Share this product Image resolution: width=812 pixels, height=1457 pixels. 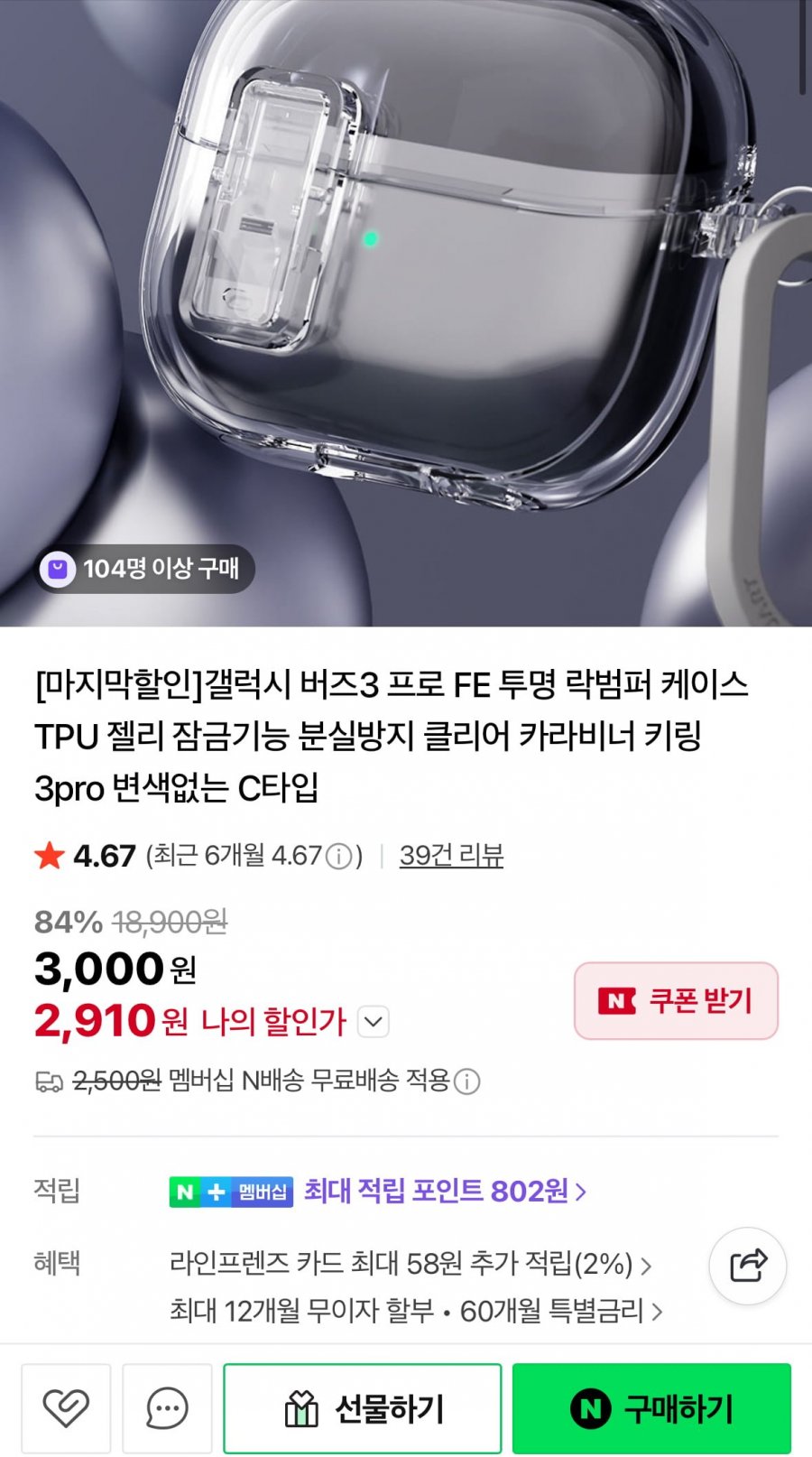pos(748,1266)
